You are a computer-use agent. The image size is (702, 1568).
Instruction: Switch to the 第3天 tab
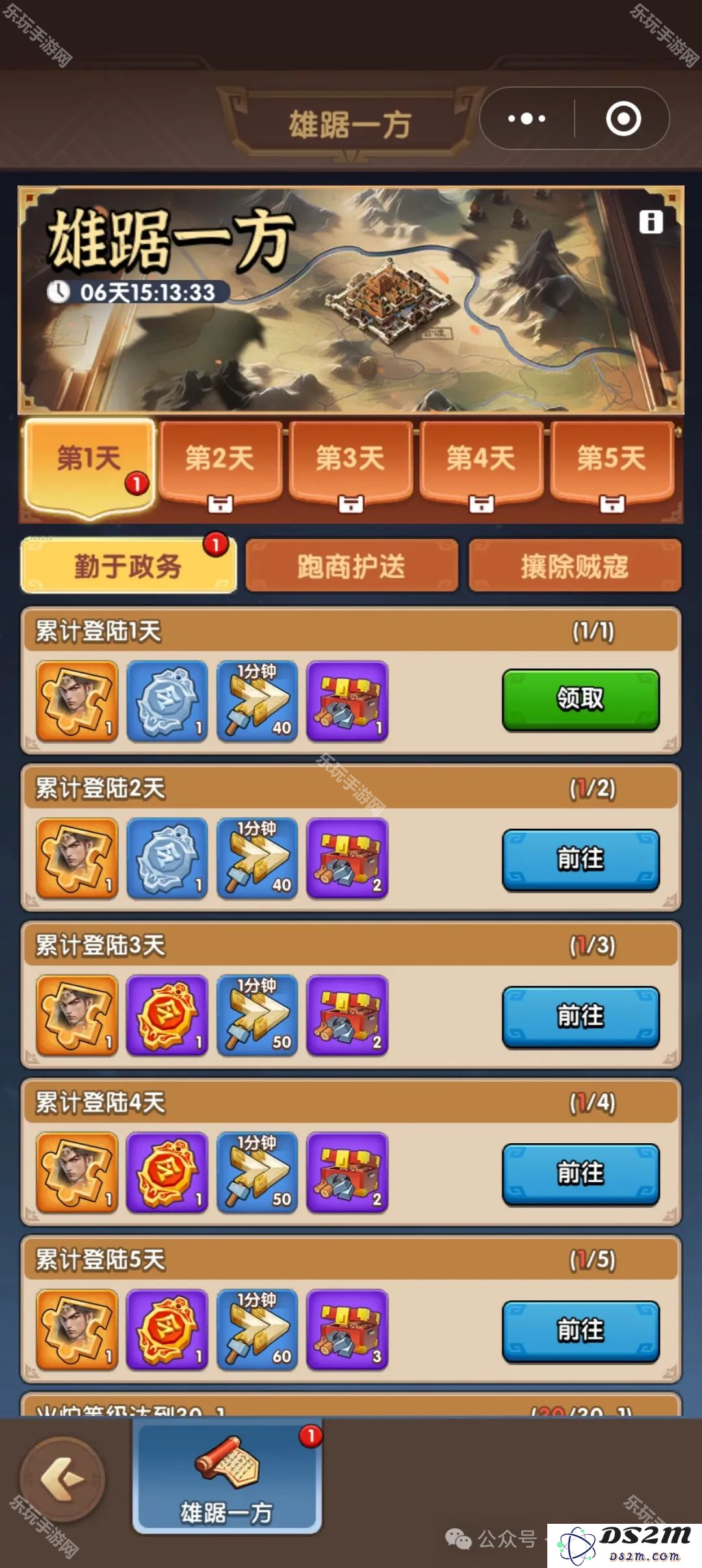(350, 460)
